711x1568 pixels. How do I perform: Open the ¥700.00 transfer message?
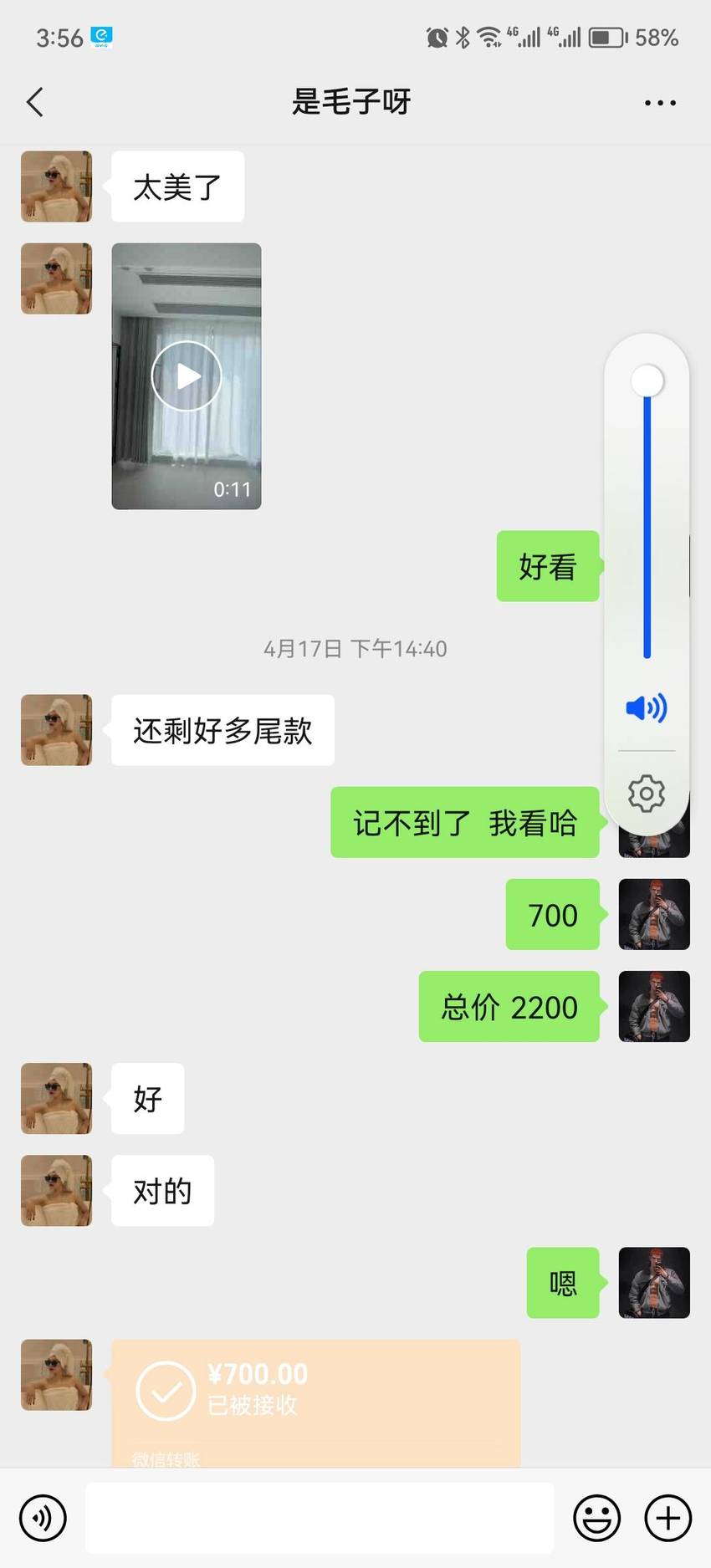(x=316, y=1403)
